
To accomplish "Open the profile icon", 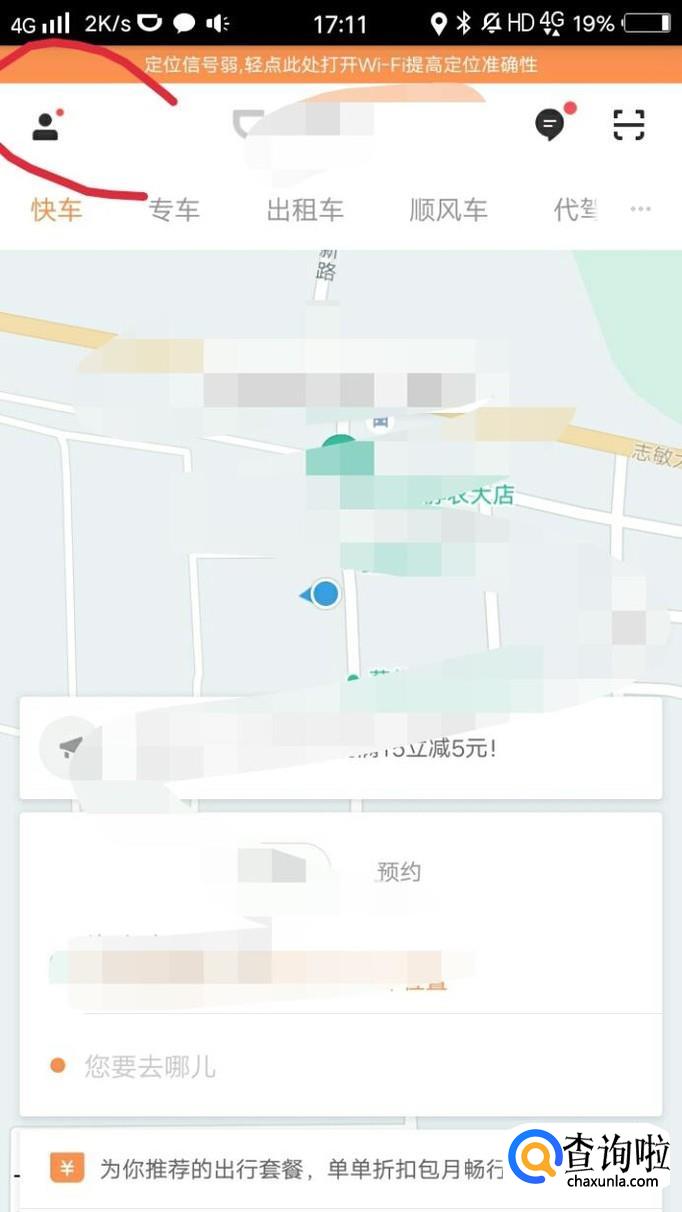I will (45, 126).
